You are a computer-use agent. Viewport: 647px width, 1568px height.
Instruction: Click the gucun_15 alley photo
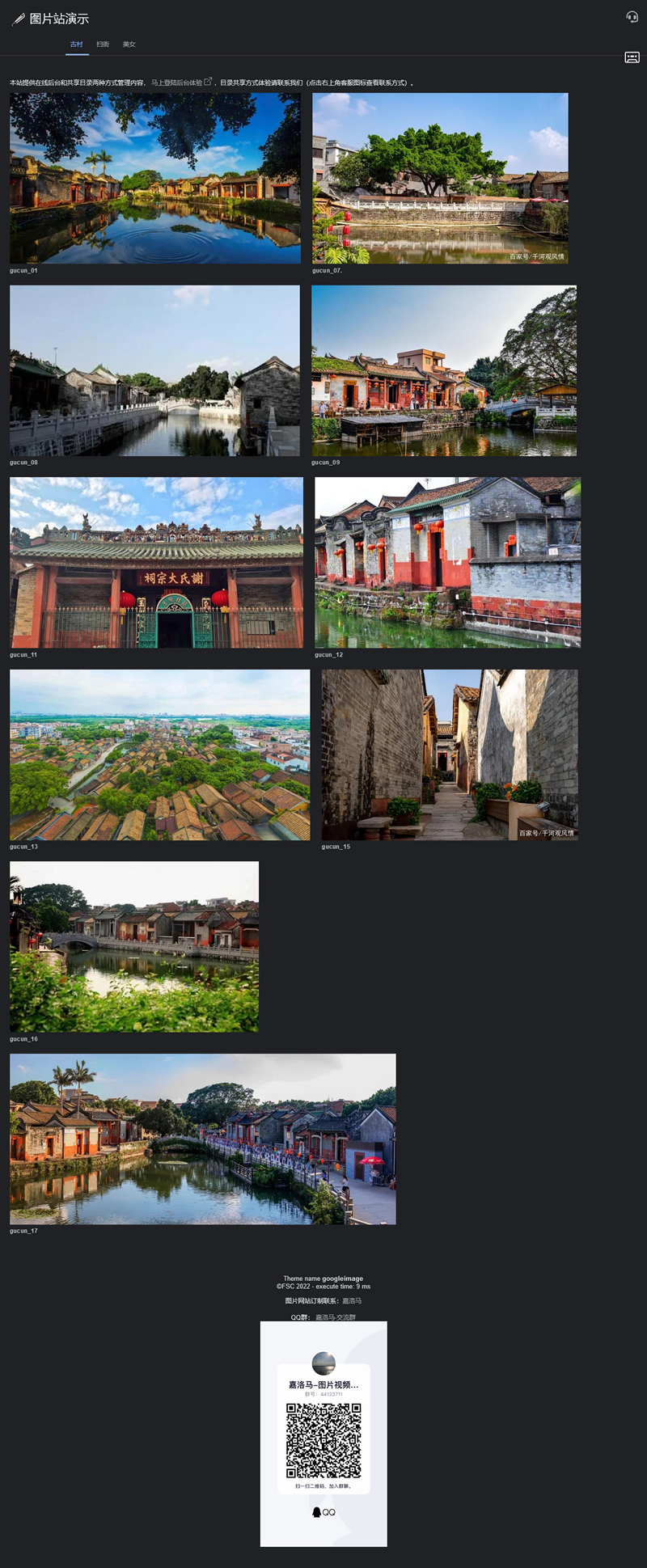click(449, 755)
